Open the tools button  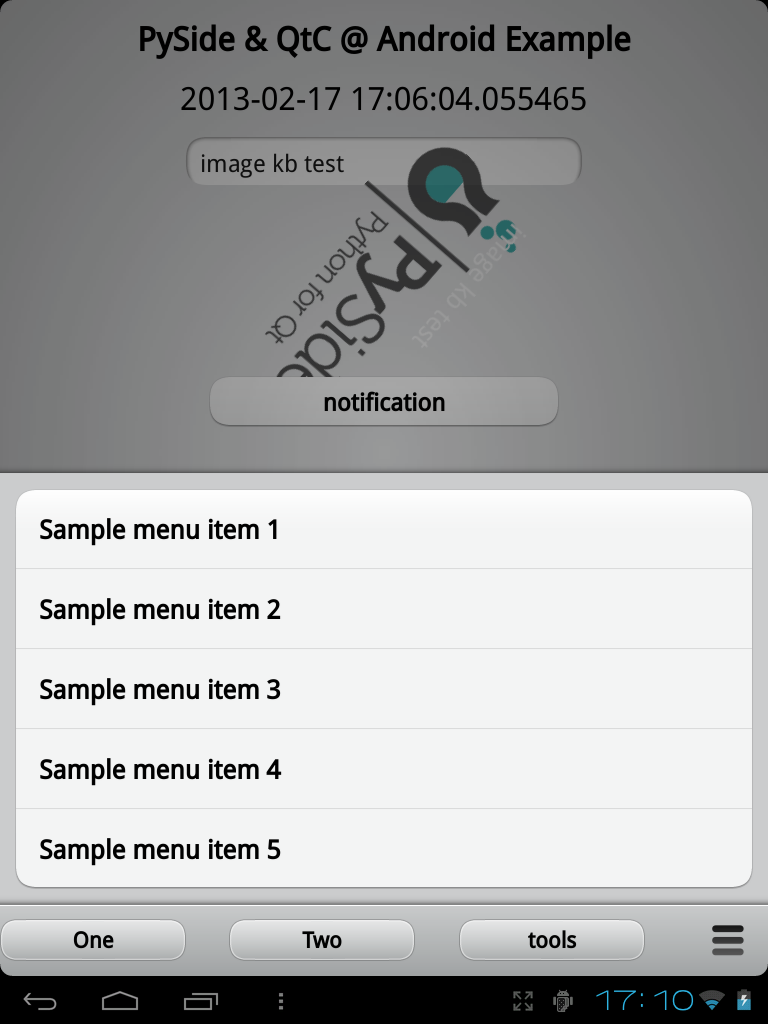tap(552, 940)
